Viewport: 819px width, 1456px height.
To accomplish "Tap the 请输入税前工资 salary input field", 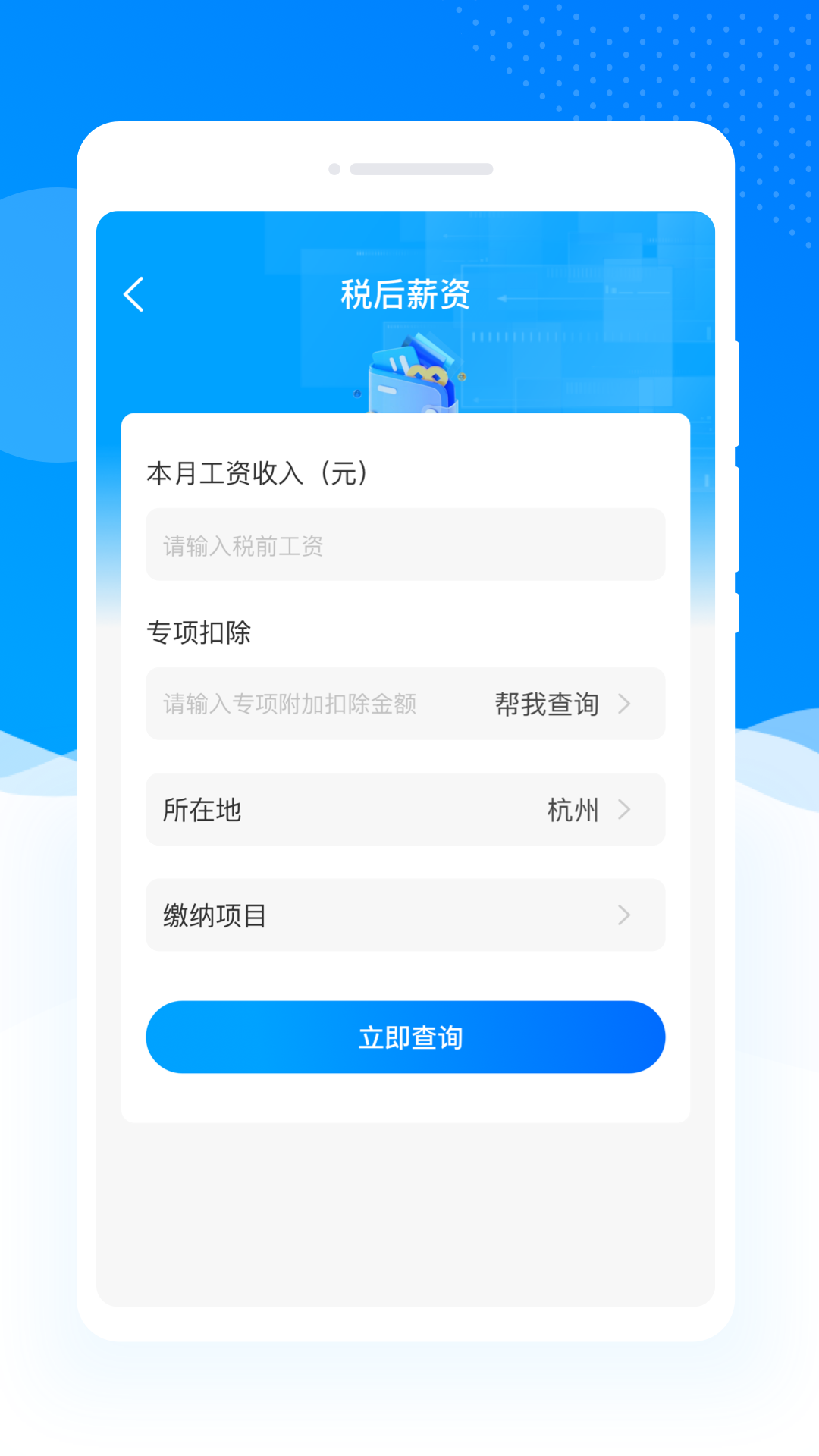I will click(405, 544).
